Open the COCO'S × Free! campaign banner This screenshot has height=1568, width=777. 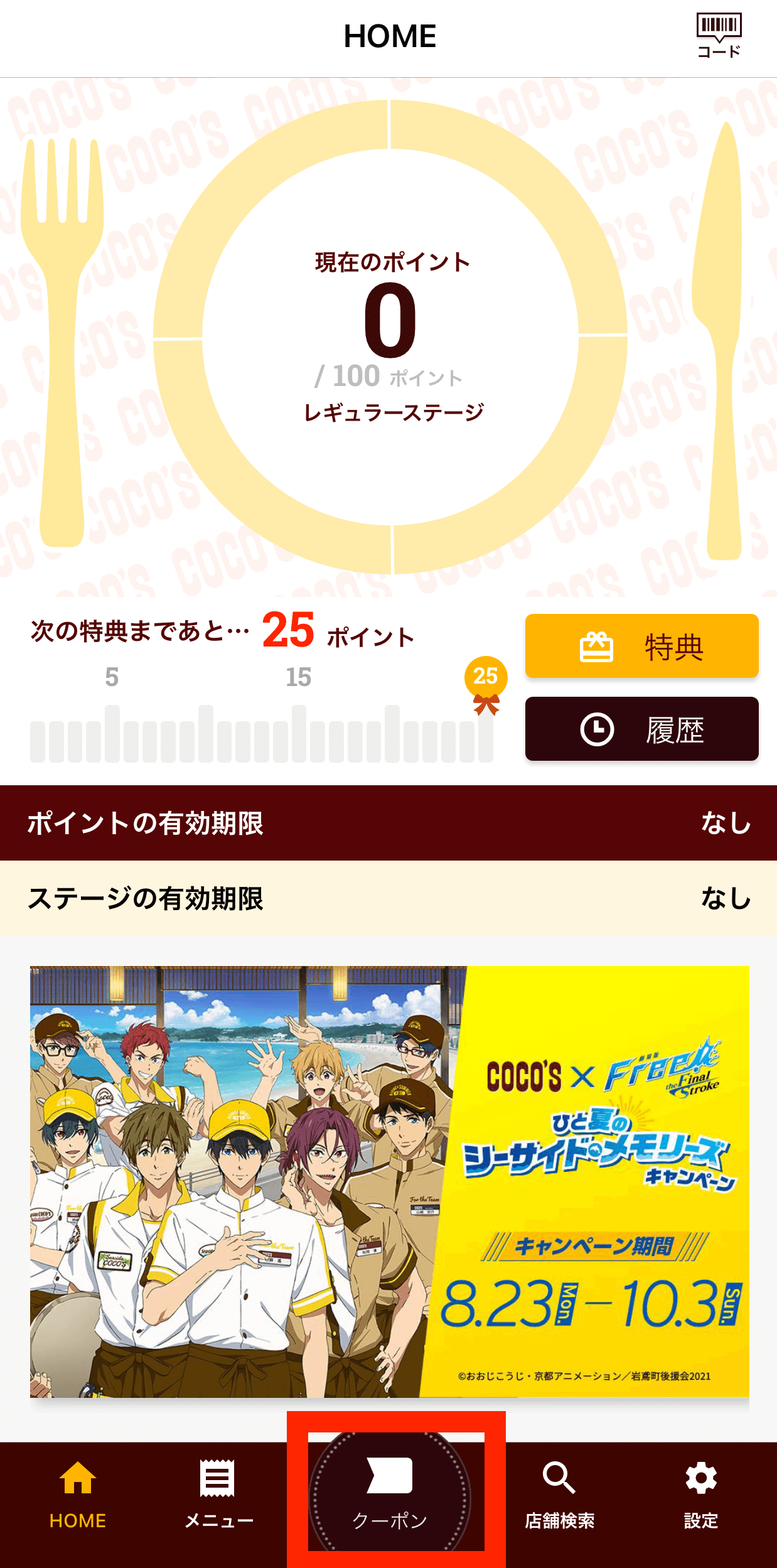[x=389, y=1181]
